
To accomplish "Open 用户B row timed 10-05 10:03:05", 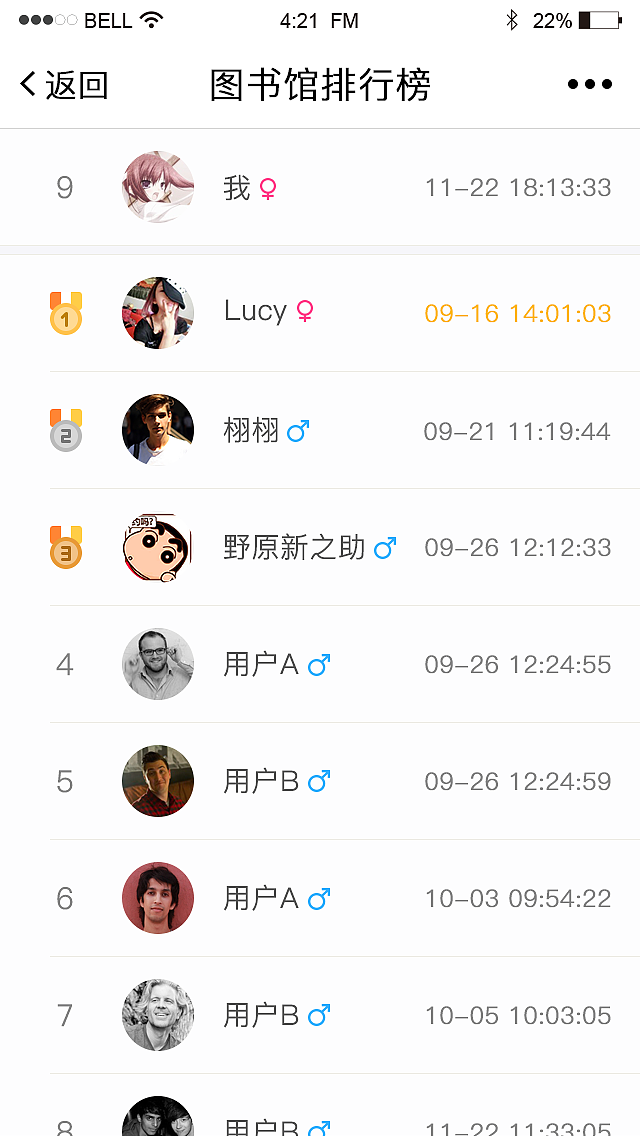I will point(320,1015).
